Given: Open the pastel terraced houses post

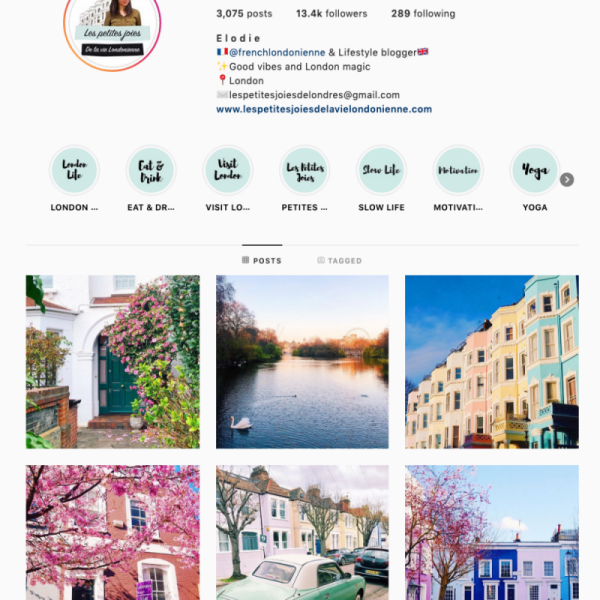Looking at the screenshot, I should click(x=491, y=362).
